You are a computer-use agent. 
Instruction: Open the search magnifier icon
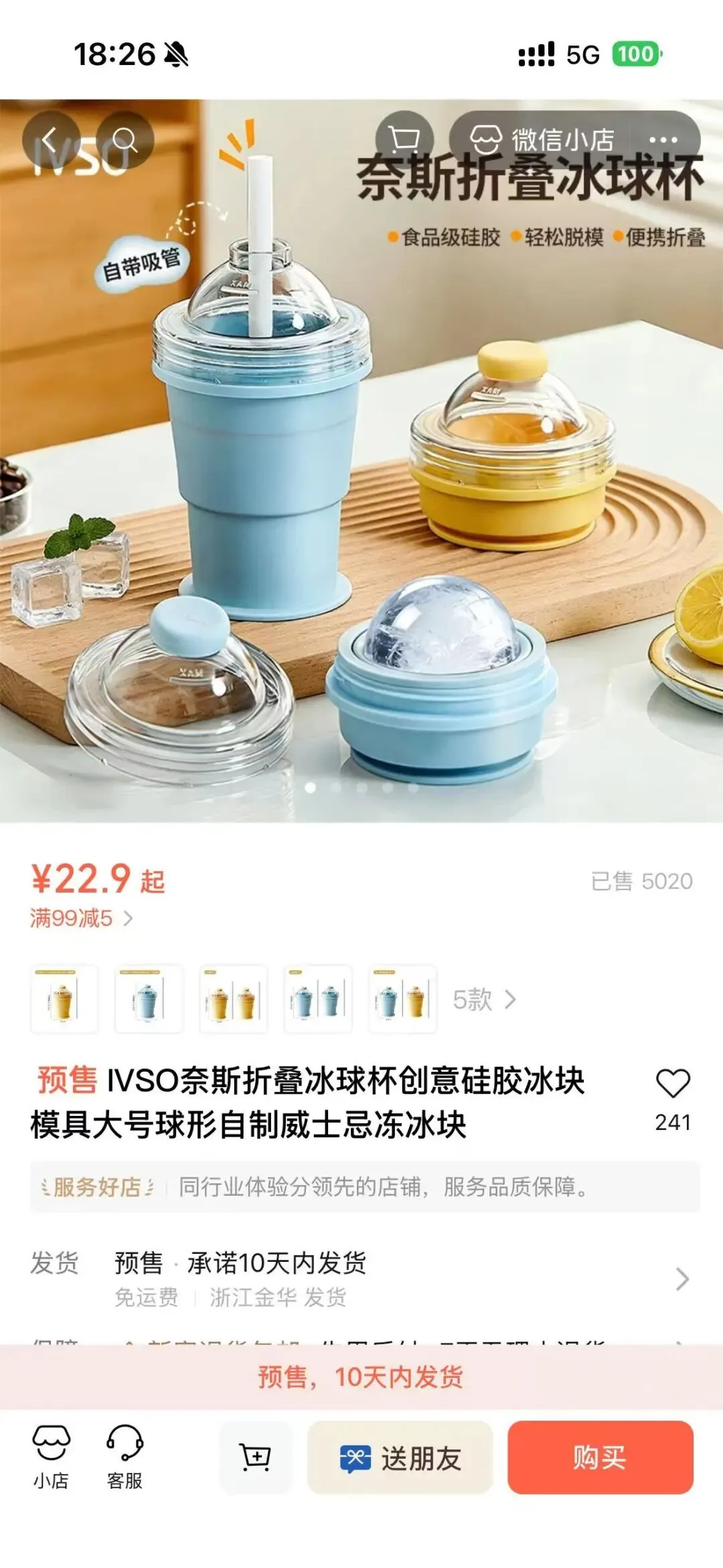tap(125, 140)
